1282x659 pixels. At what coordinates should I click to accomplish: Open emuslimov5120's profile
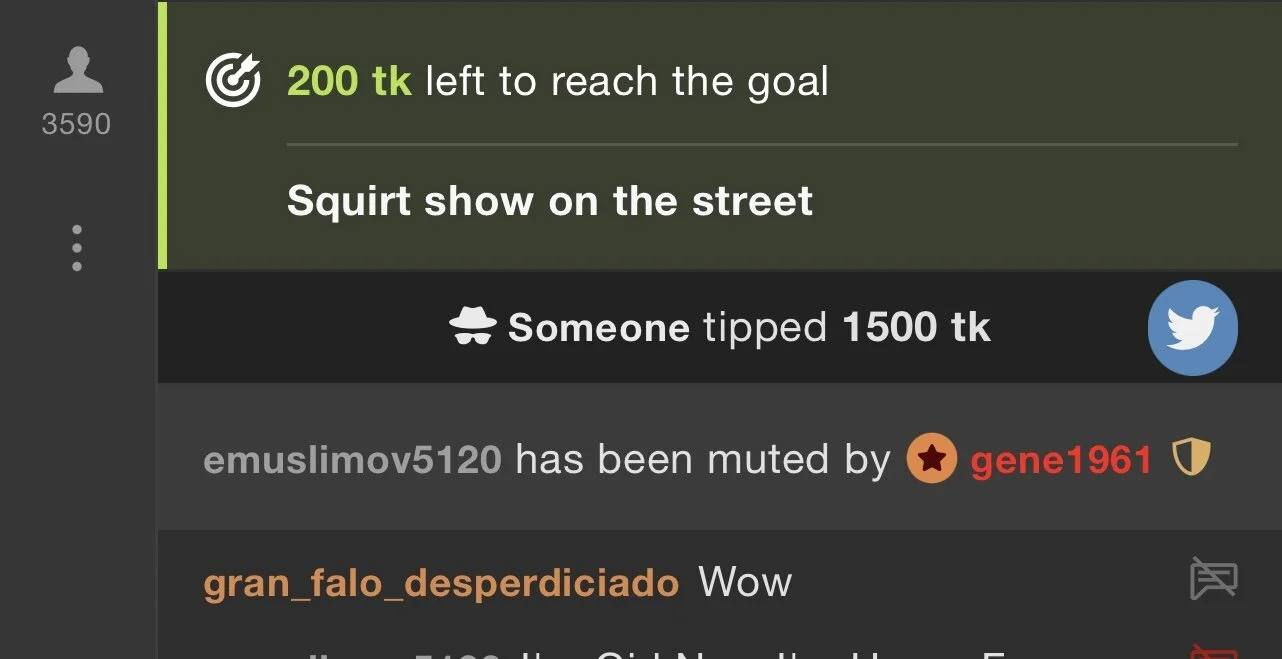(352, 460)
